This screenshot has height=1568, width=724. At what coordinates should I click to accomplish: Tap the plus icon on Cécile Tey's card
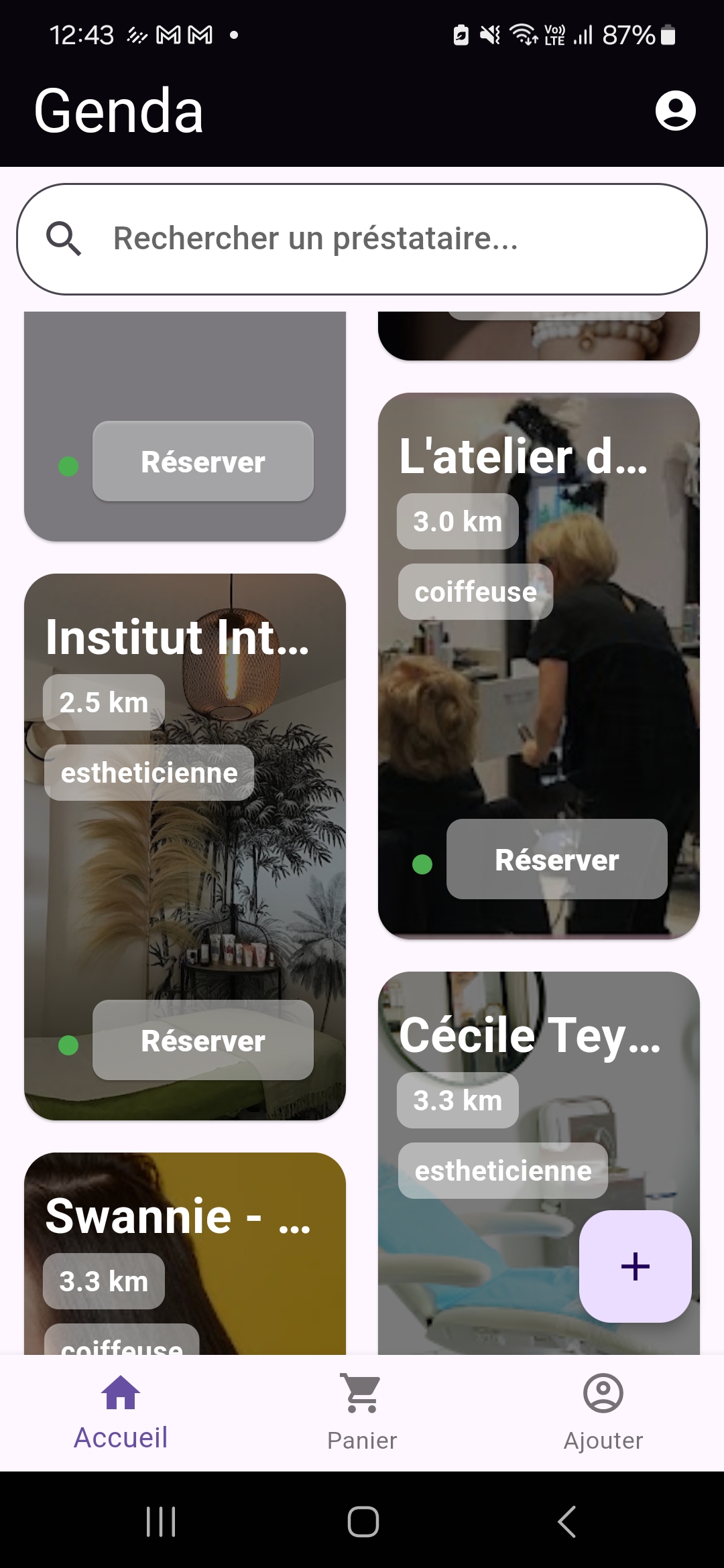click(x=634, y=1266)
